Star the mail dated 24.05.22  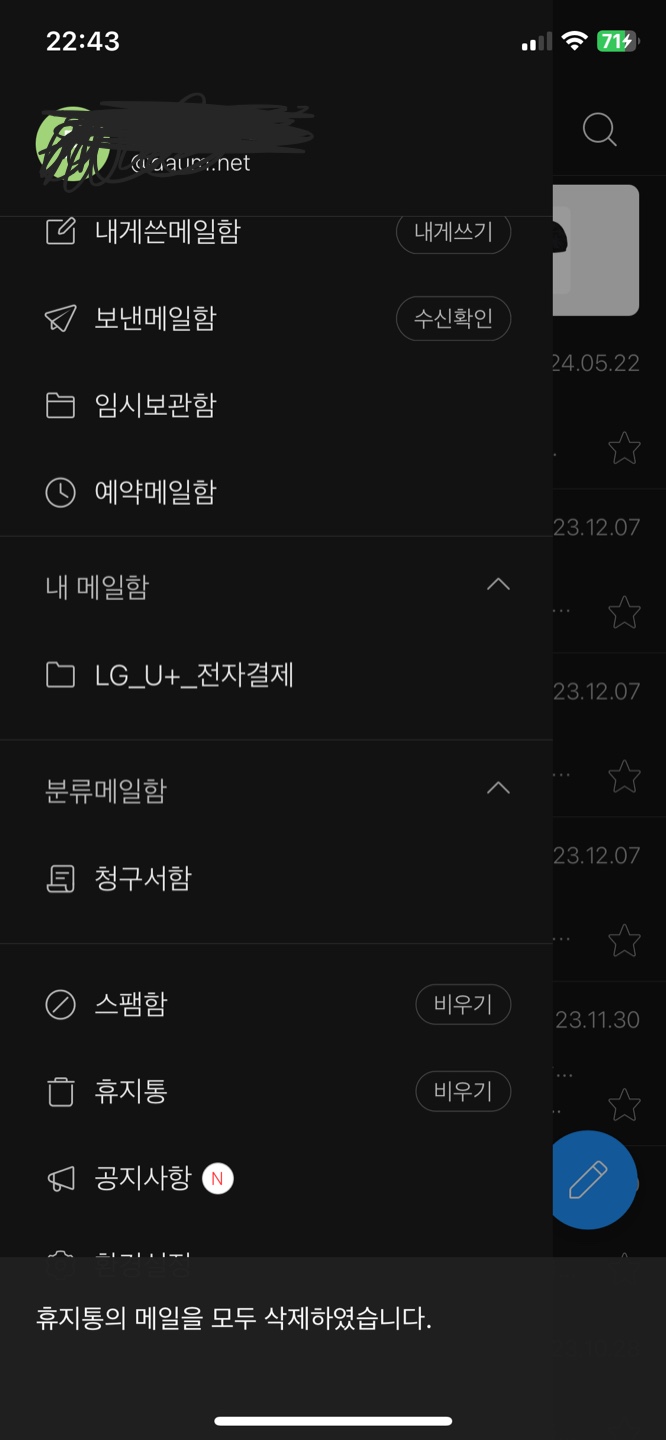click(x=624, y=449)
